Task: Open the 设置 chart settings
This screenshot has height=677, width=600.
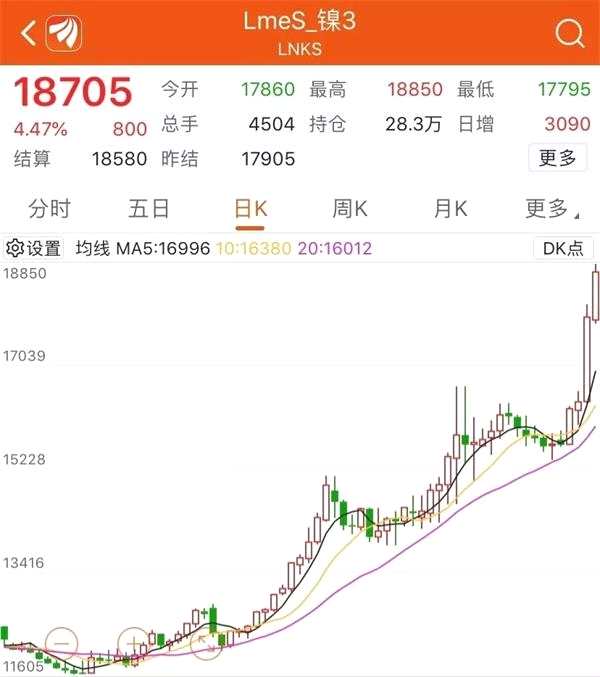Action: [34, 248]
